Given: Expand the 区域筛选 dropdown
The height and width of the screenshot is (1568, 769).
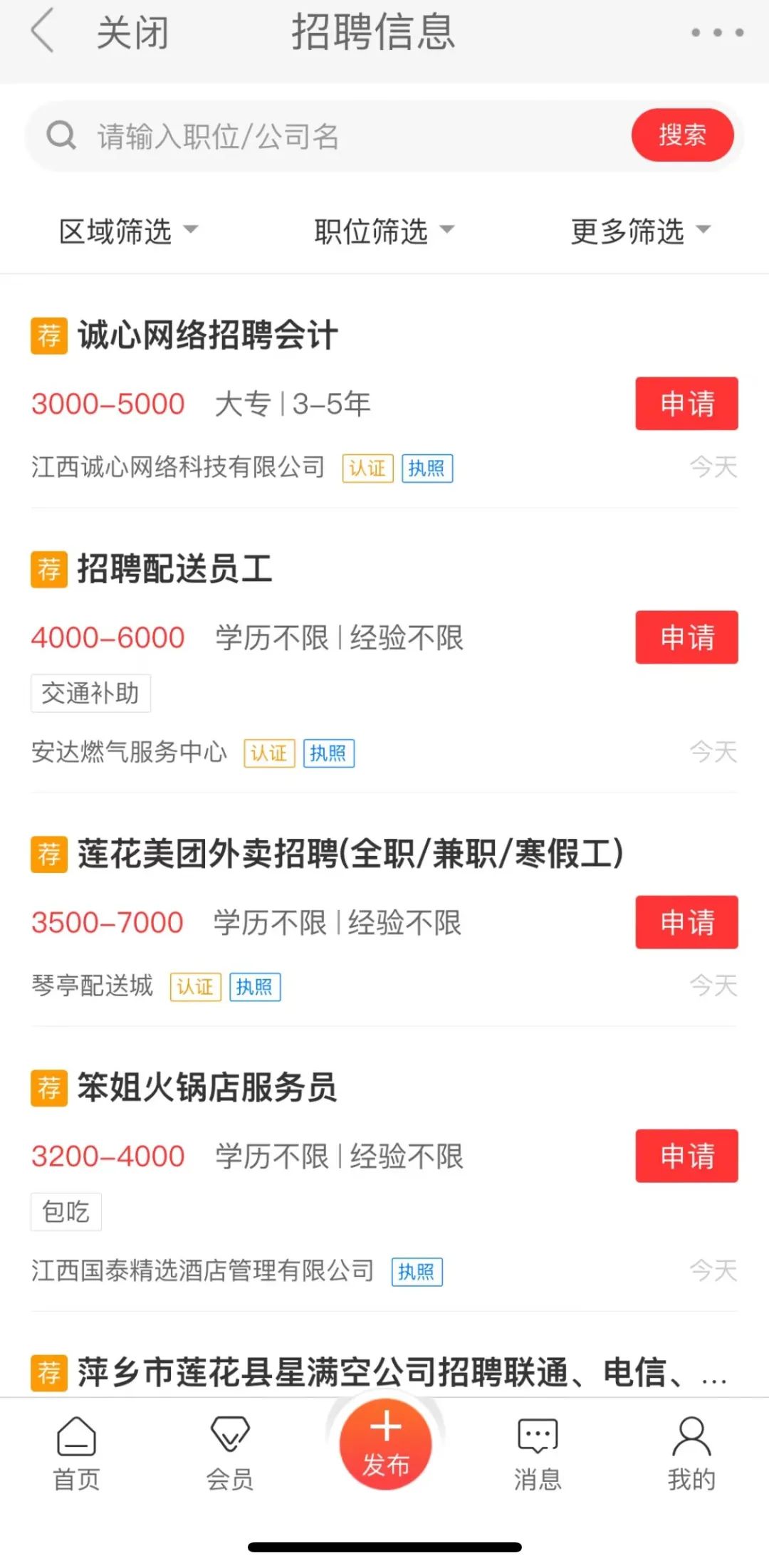Looking at the screenshot, I should (x=128, y=231).
